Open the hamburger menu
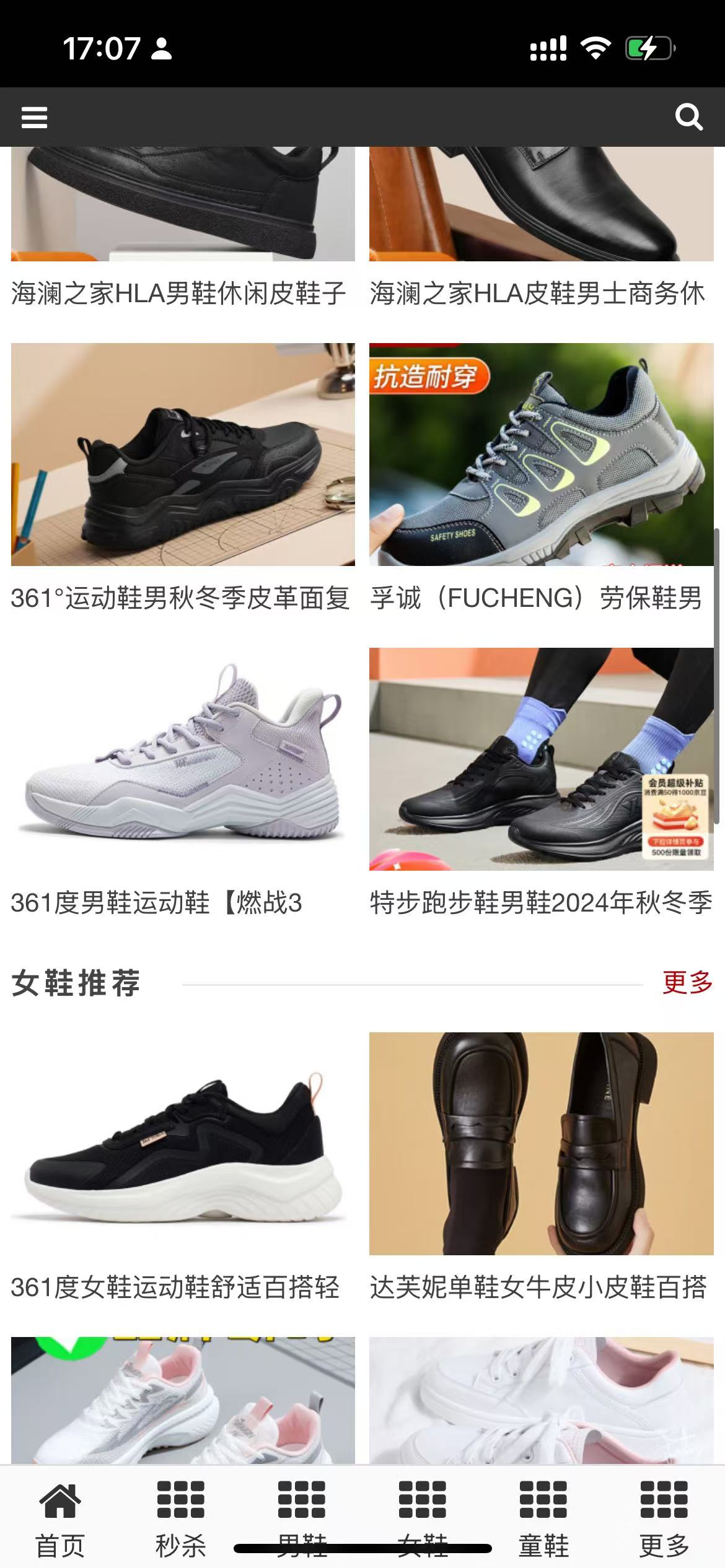Viewport: 725px width, 1568px height. coord(35,118)
